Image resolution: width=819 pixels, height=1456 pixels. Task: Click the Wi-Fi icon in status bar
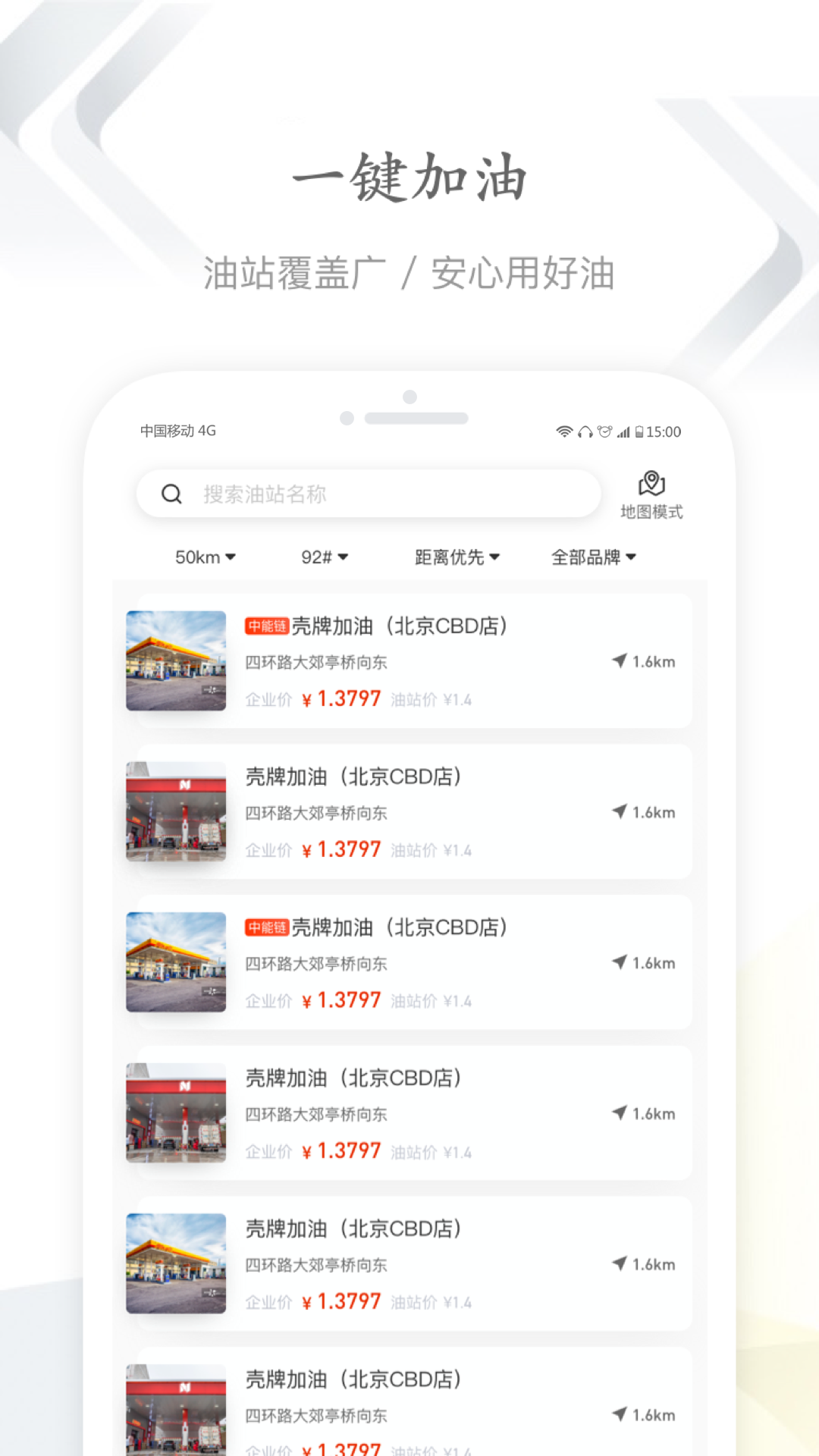563,431
